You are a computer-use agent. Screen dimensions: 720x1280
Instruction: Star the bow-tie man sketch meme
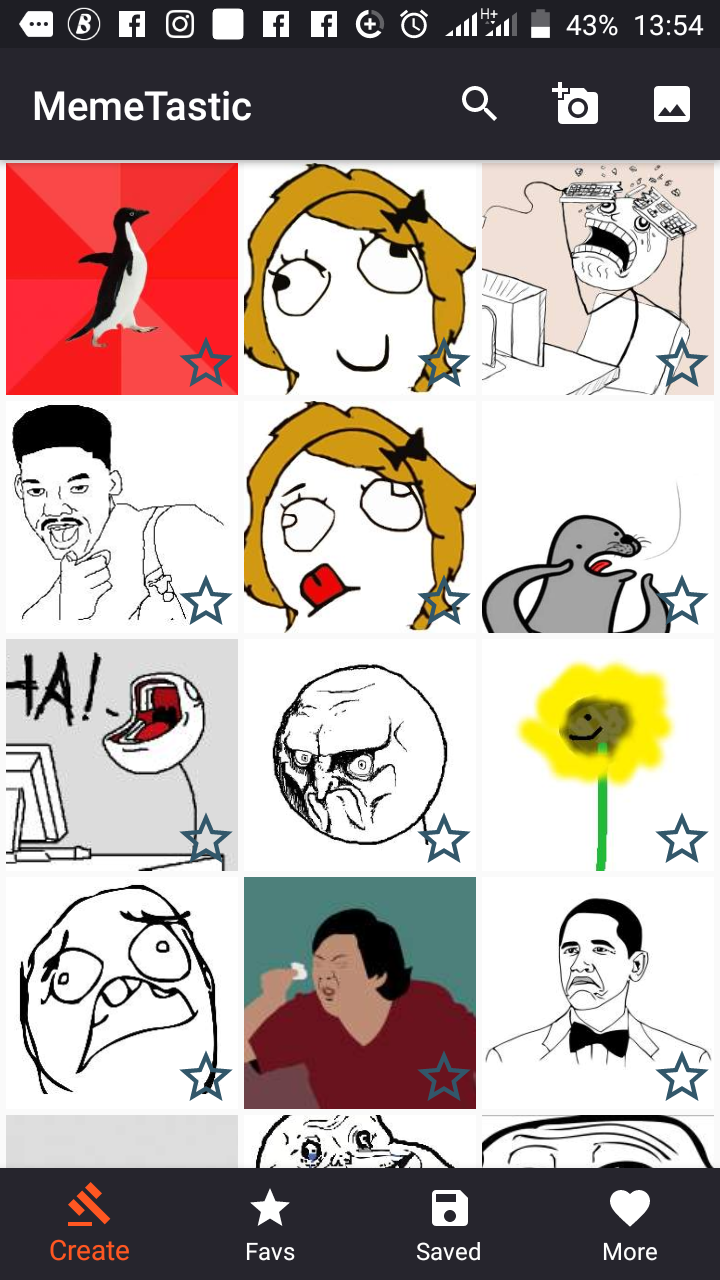pyautogui.click(x=682, y=1077)
